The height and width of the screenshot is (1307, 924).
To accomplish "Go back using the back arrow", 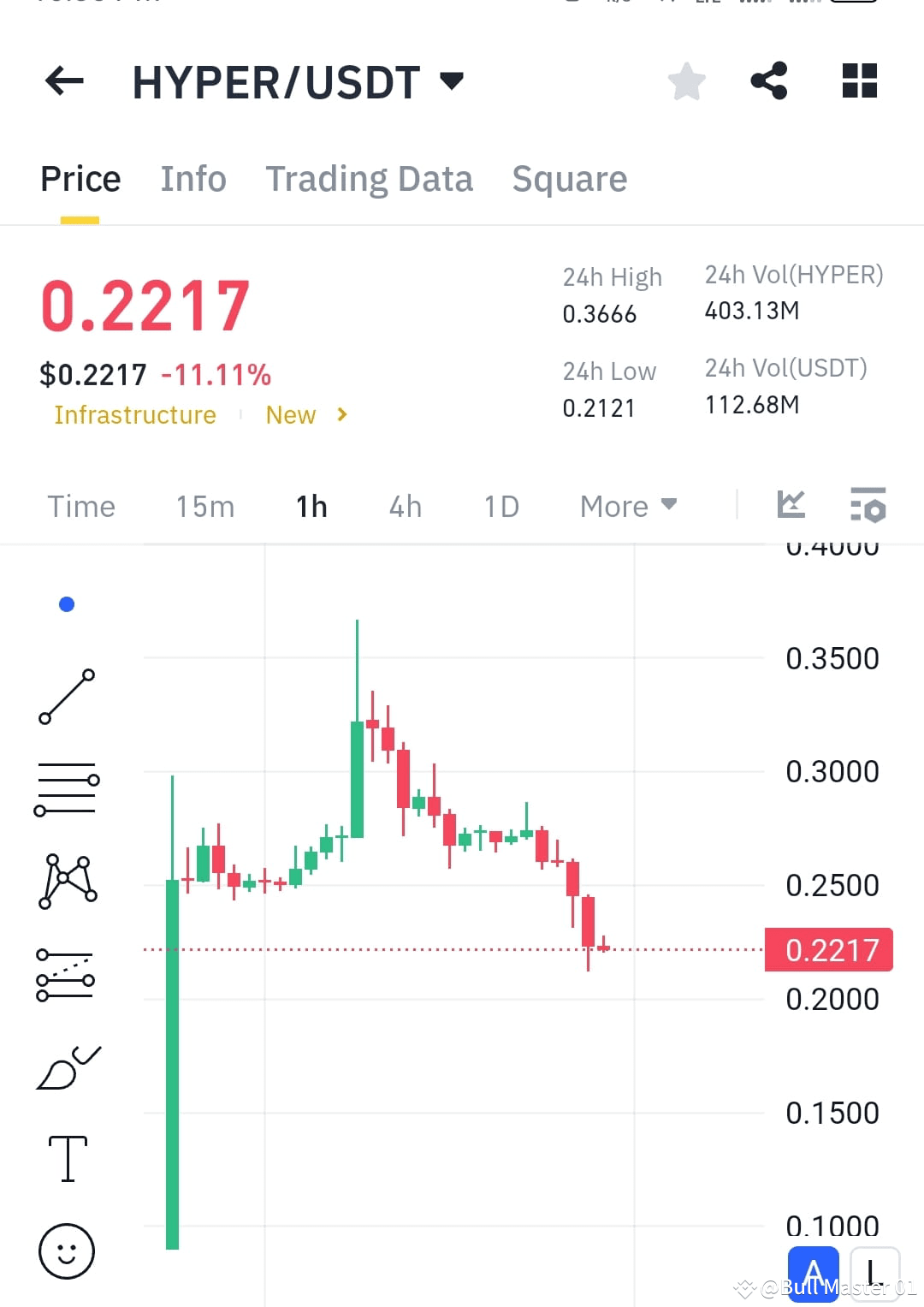I will coord(63,80).
